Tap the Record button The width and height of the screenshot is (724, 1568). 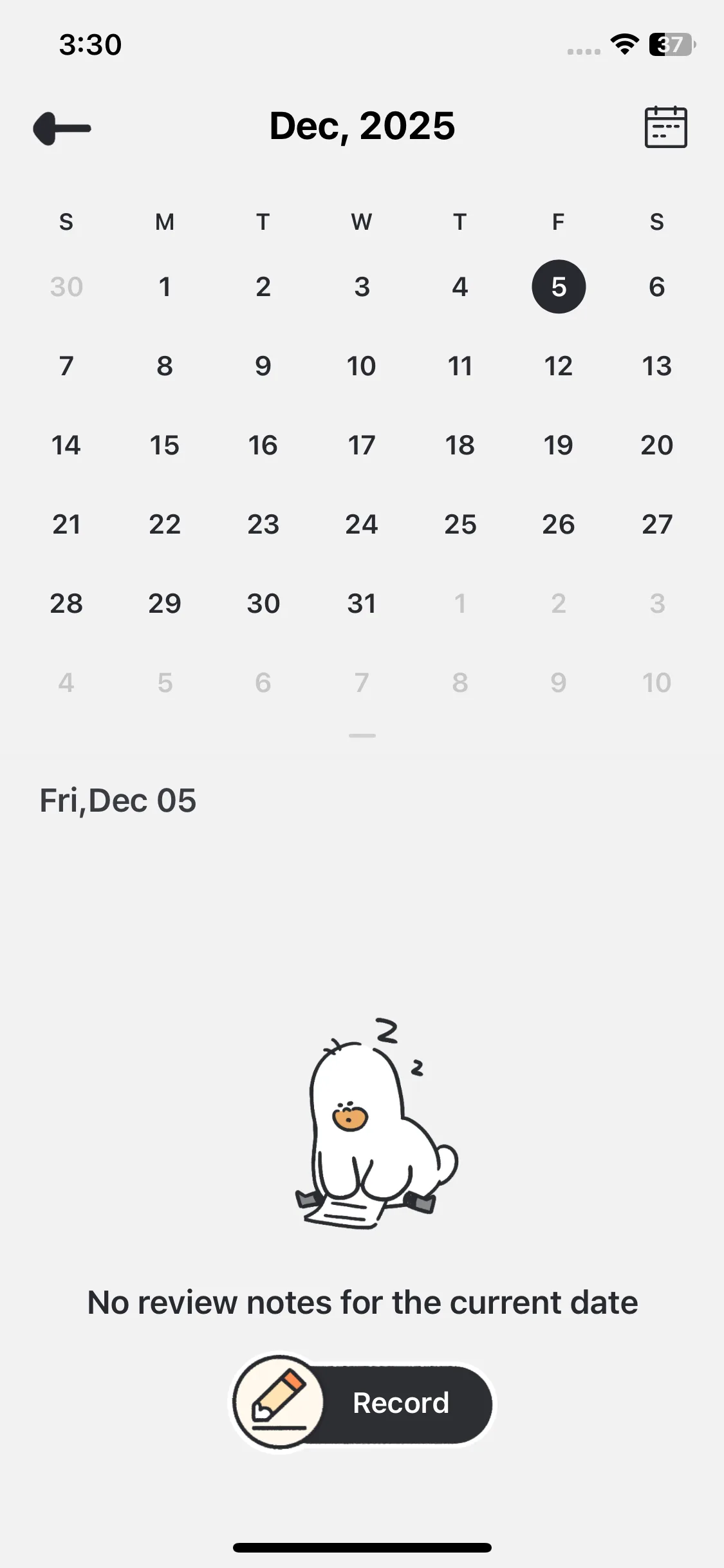coord(363,1403)
